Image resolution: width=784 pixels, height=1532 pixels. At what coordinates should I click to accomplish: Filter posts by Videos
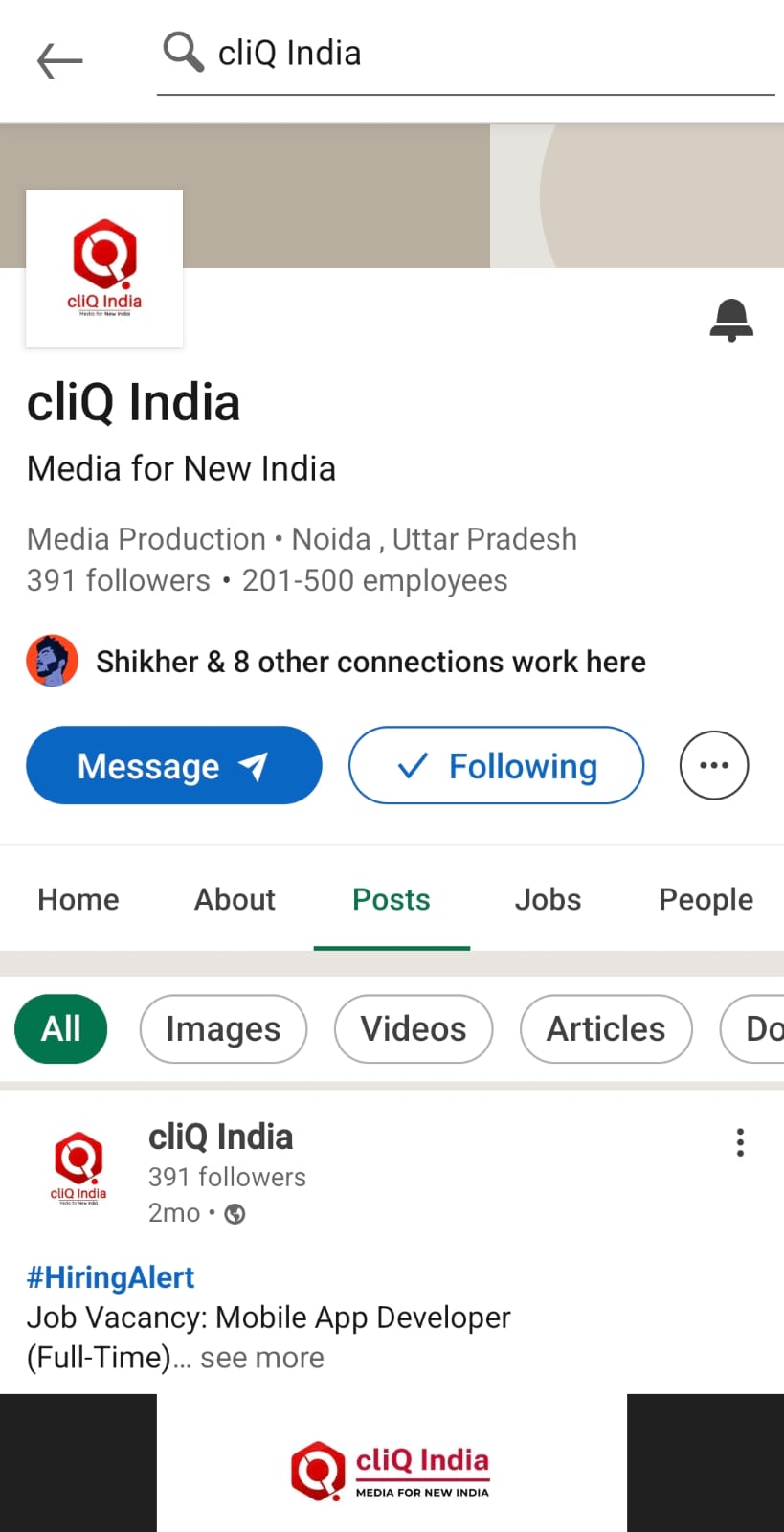[414, 1029]
